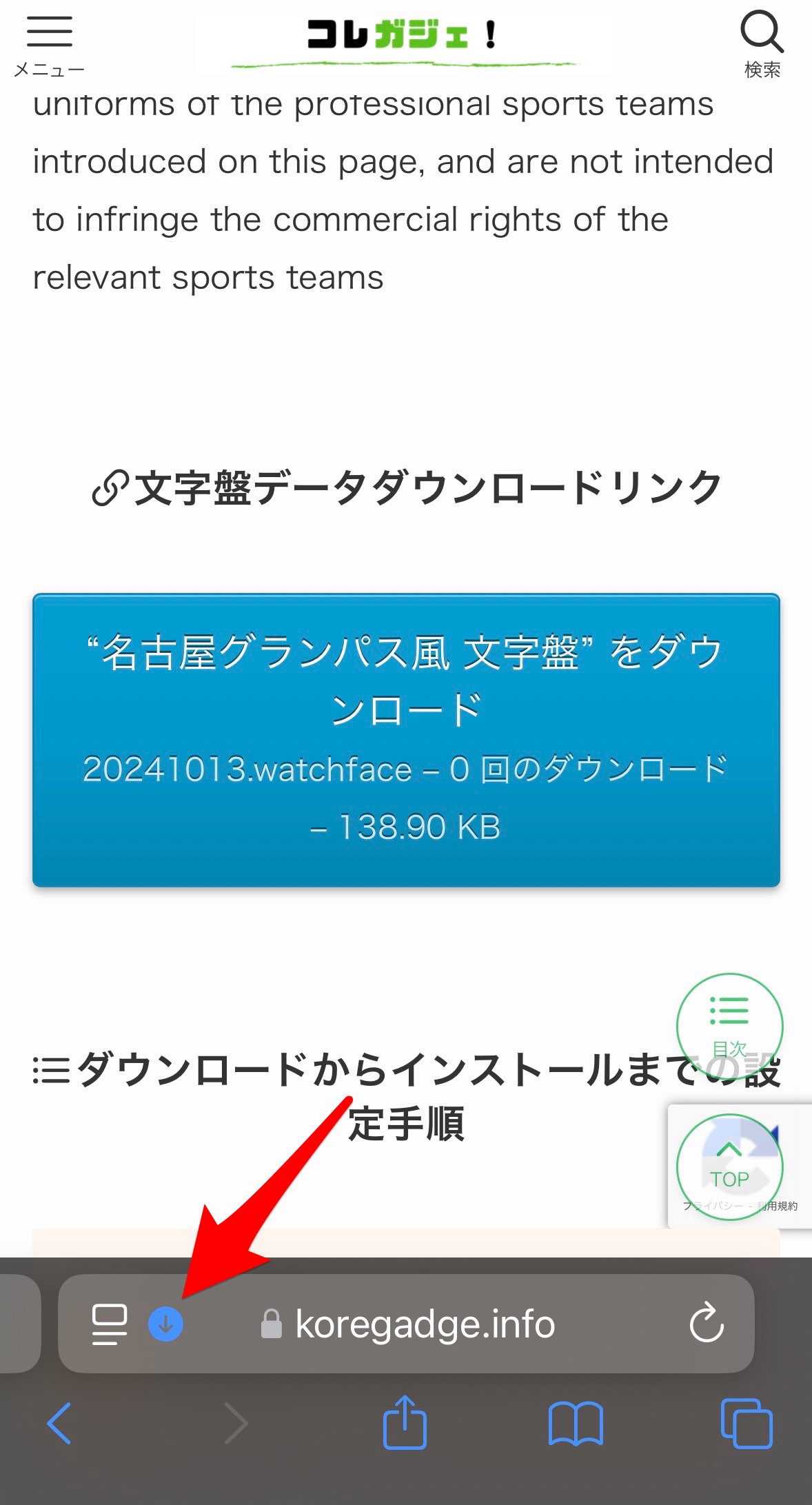The height and width of the screenshot is (1505, 812).
Task: Go back to the previous page
Action: coord(59,1423)
